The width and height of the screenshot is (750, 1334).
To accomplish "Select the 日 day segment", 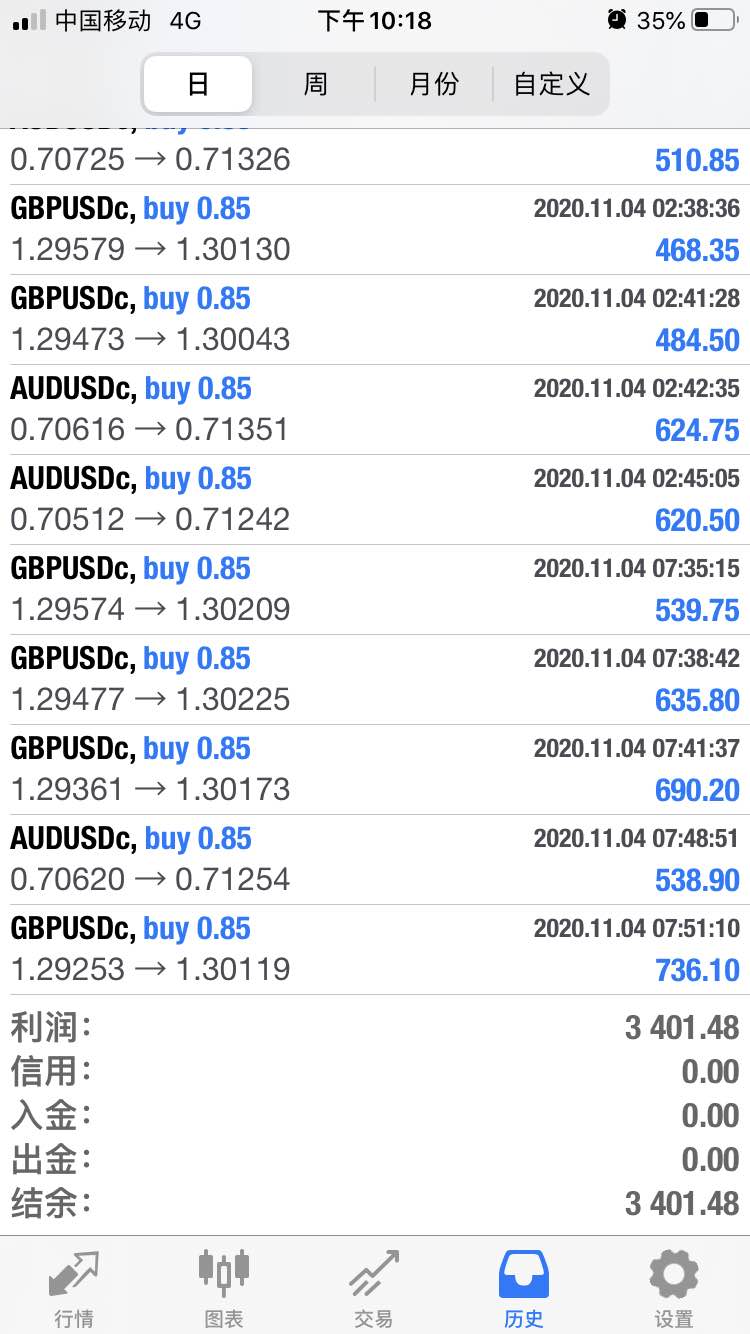I will tap(198, 84).
